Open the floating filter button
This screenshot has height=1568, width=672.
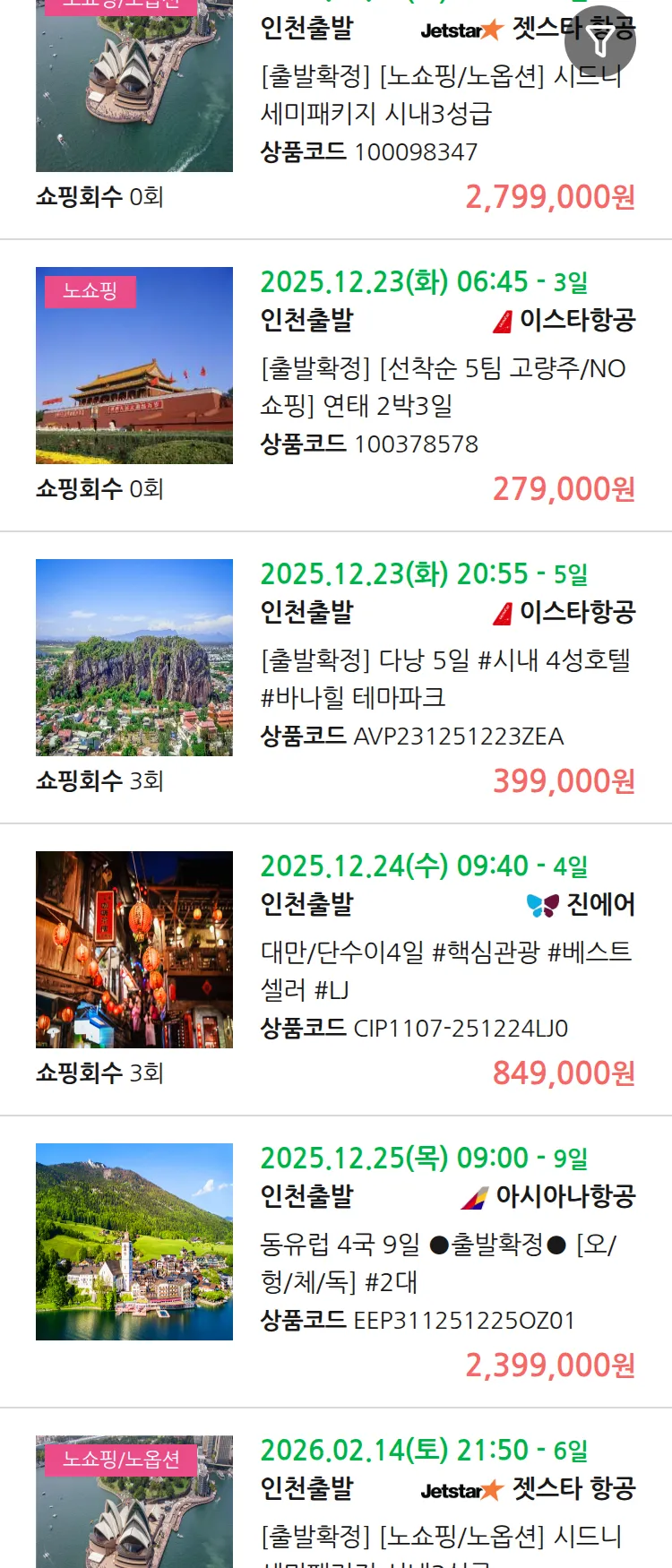tap(599, 41)
